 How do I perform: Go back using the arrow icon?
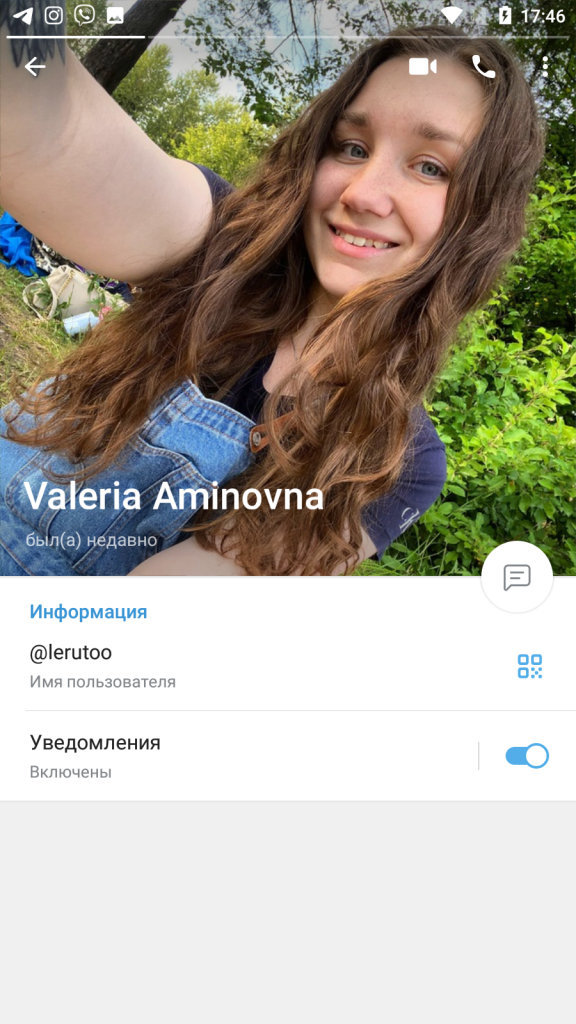coord(35,66)
